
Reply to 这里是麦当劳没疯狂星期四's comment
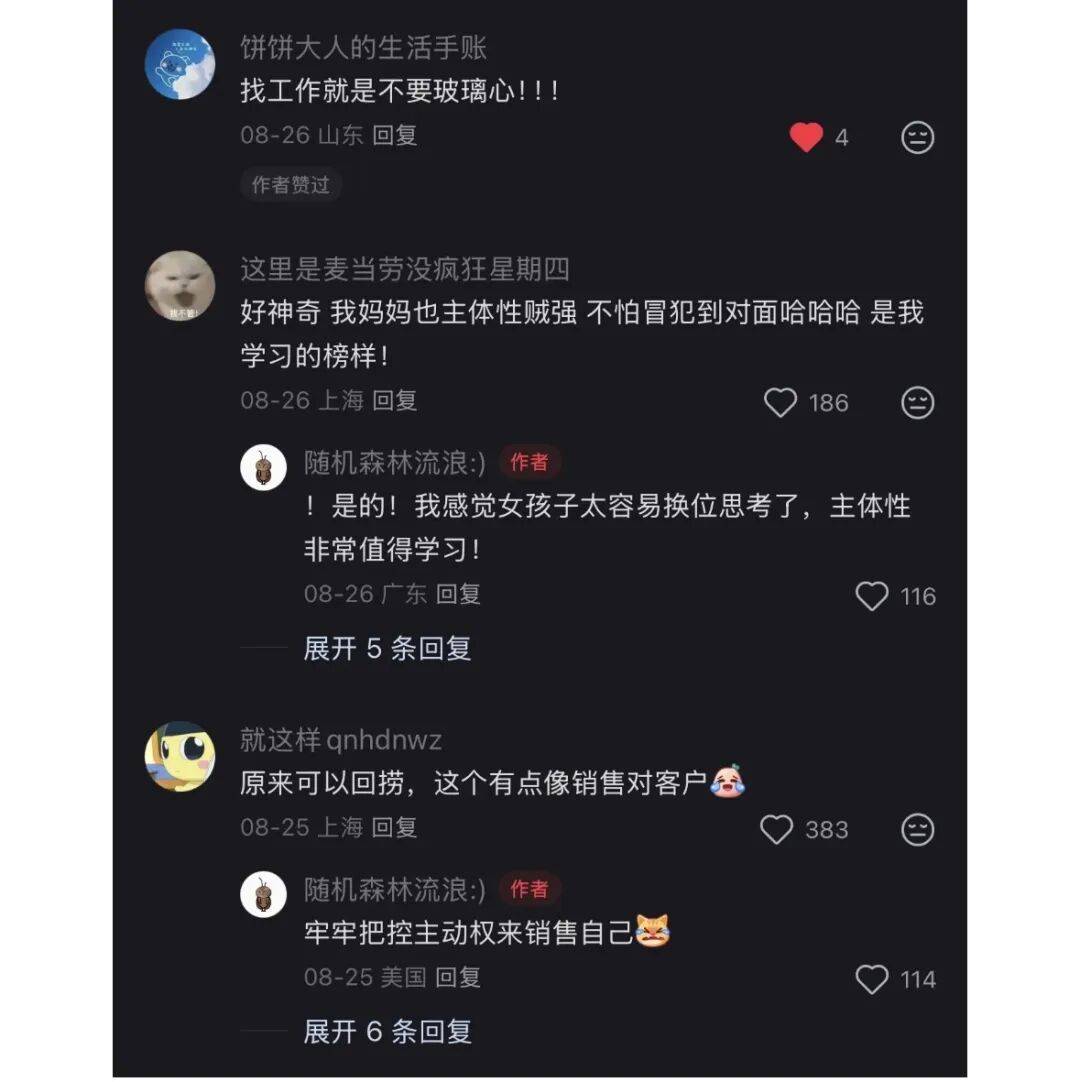pyautogui.click(x=395, y=401)
